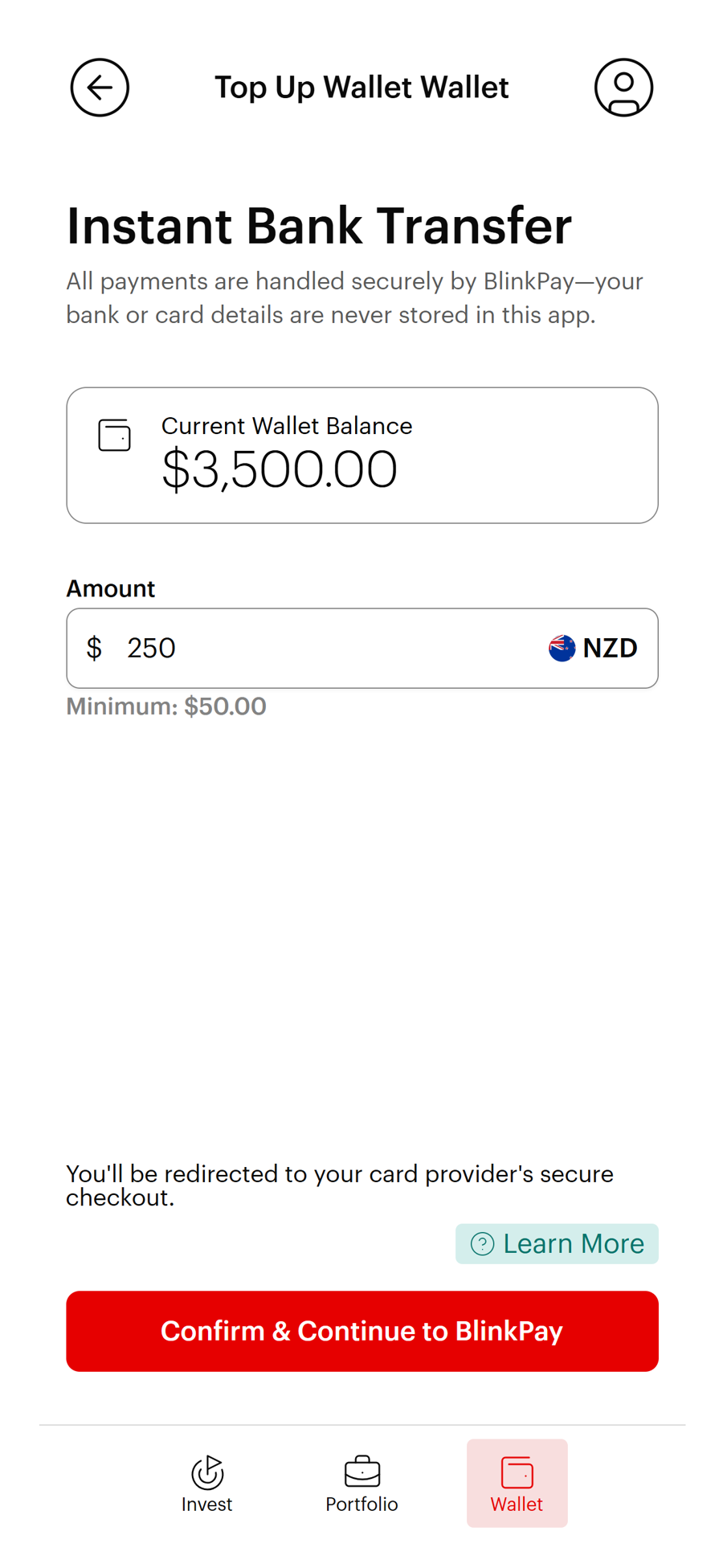Screen dimensions: 723x1568
Task: Switch to the Invest tab
Action: tap(206, 1483)
